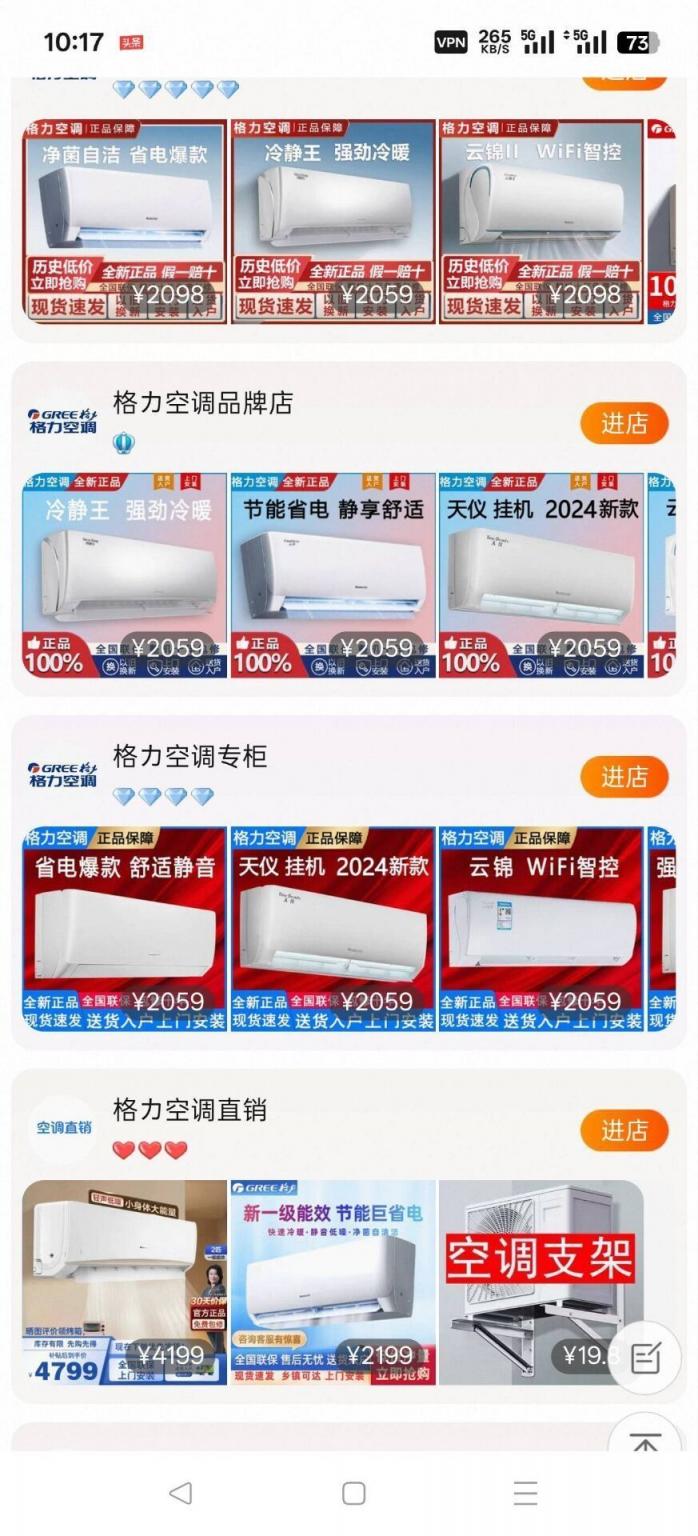
Task: Jump back to the top of page
Action: coord(645,1440)
